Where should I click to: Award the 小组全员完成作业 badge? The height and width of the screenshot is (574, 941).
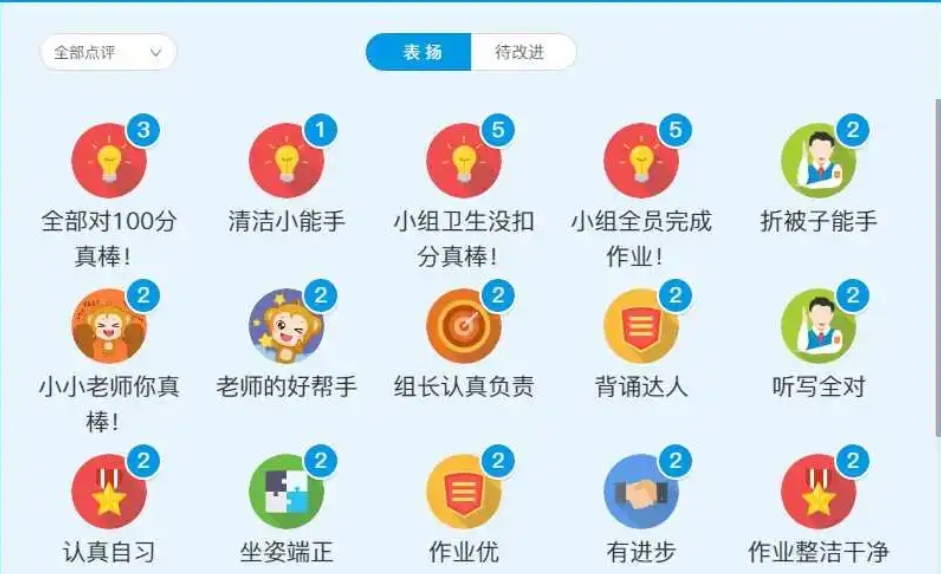click(x=641, y=162)
